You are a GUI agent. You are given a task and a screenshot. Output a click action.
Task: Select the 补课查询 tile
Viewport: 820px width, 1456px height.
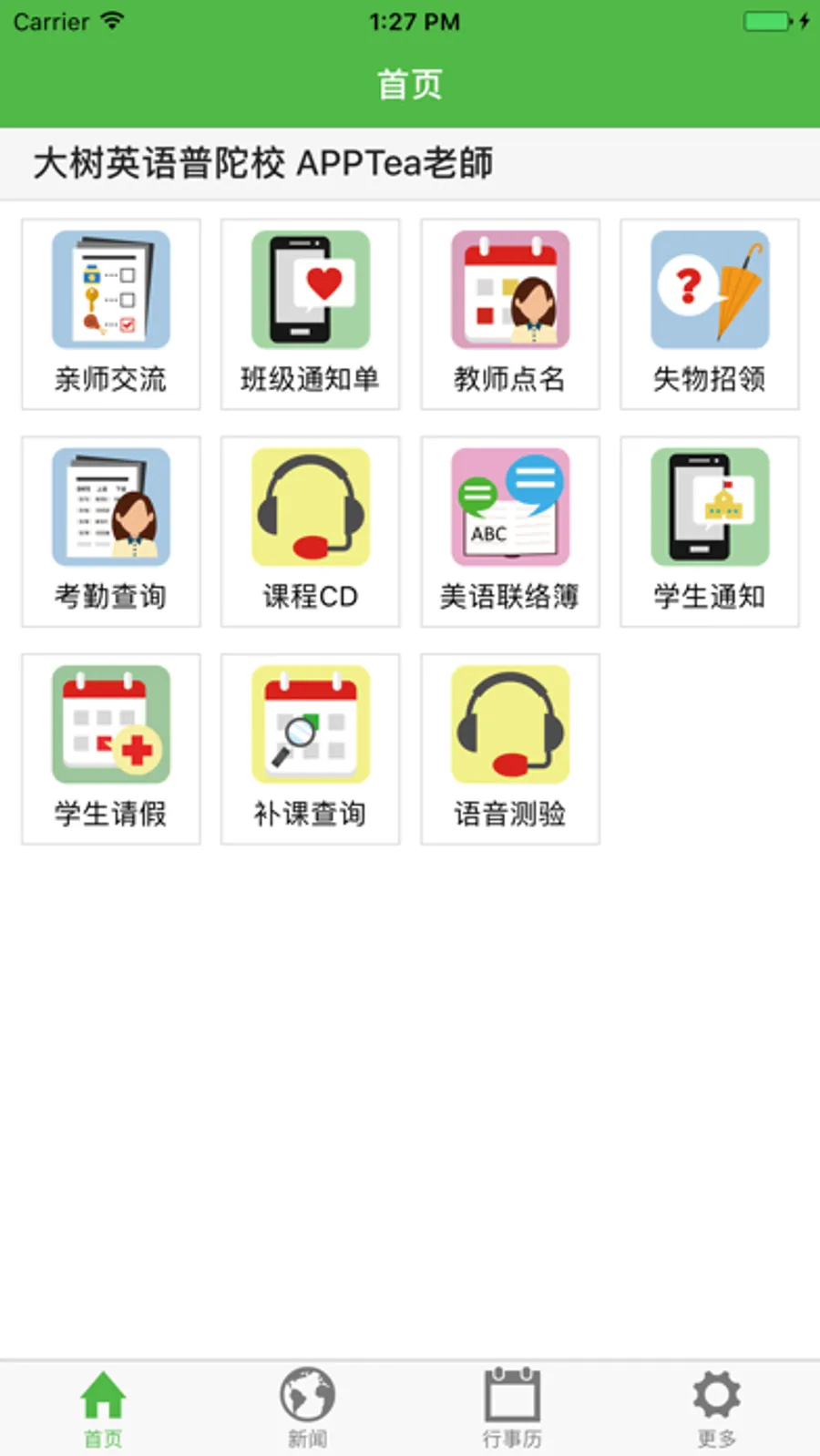click(310, 748)
